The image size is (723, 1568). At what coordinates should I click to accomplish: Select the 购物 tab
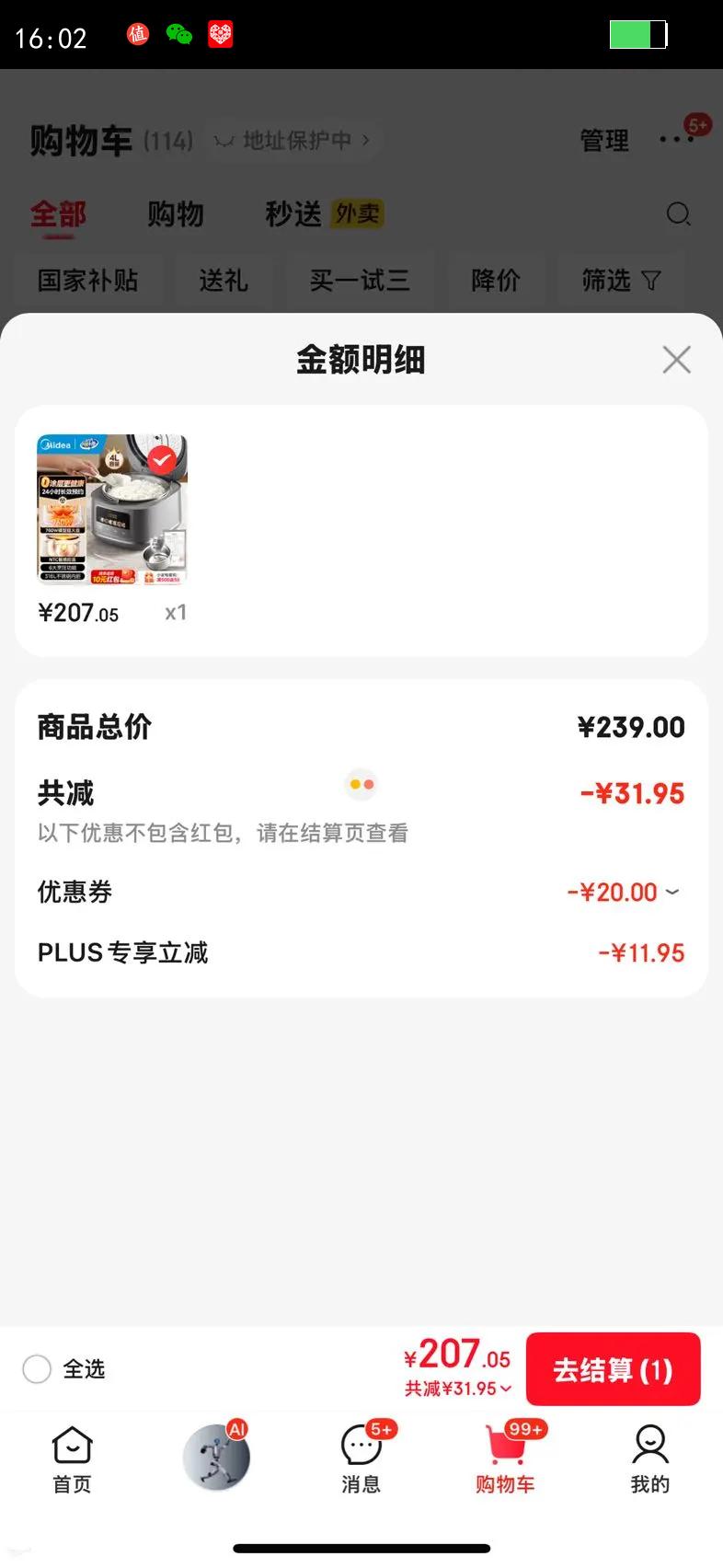point(176,214)
